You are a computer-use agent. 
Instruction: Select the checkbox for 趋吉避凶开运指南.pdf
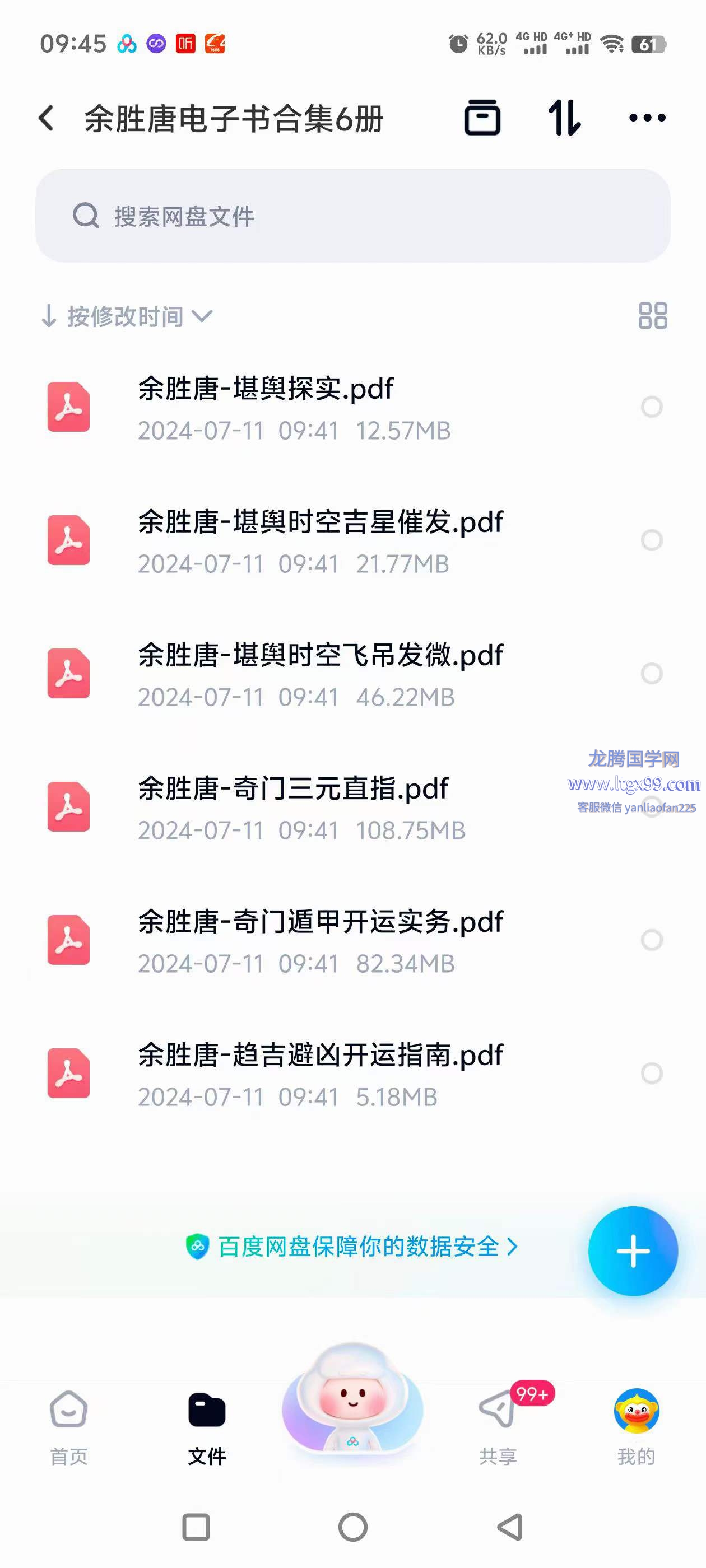click(x=651, y=1074)
